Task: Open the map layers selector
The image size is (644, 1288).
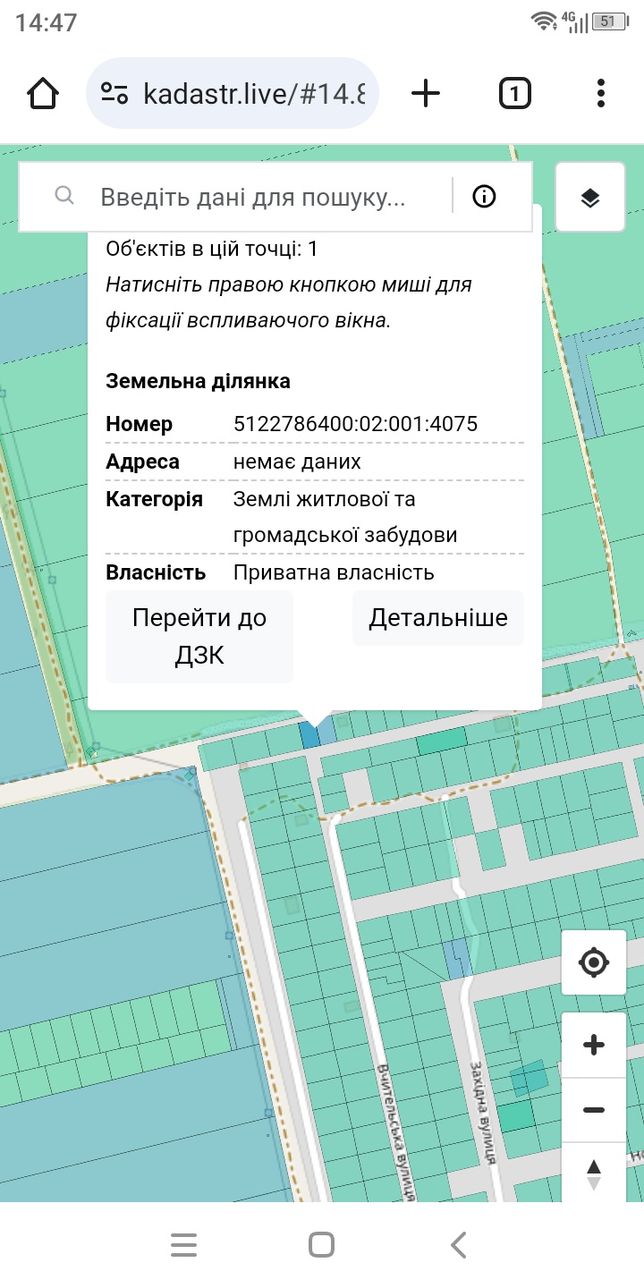Action: tap(590, 197)
